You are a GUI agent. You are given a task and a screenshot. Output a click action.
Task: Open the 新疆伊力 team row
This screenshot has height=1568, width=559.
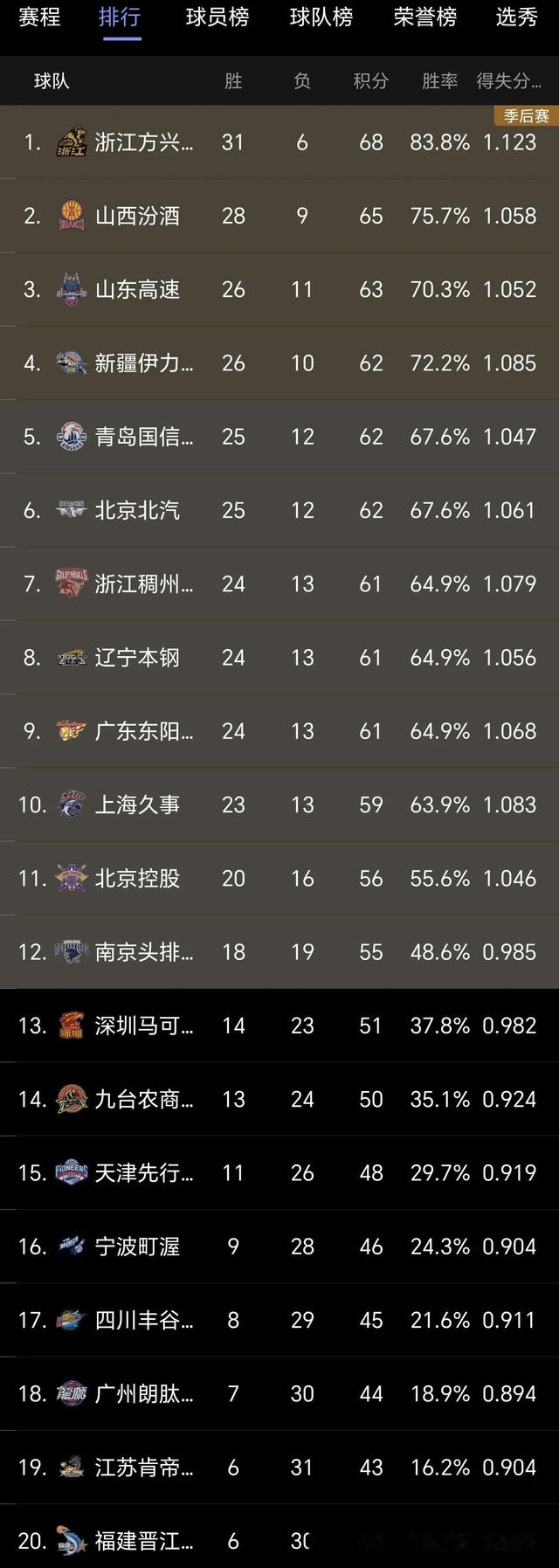coord(144,363)
